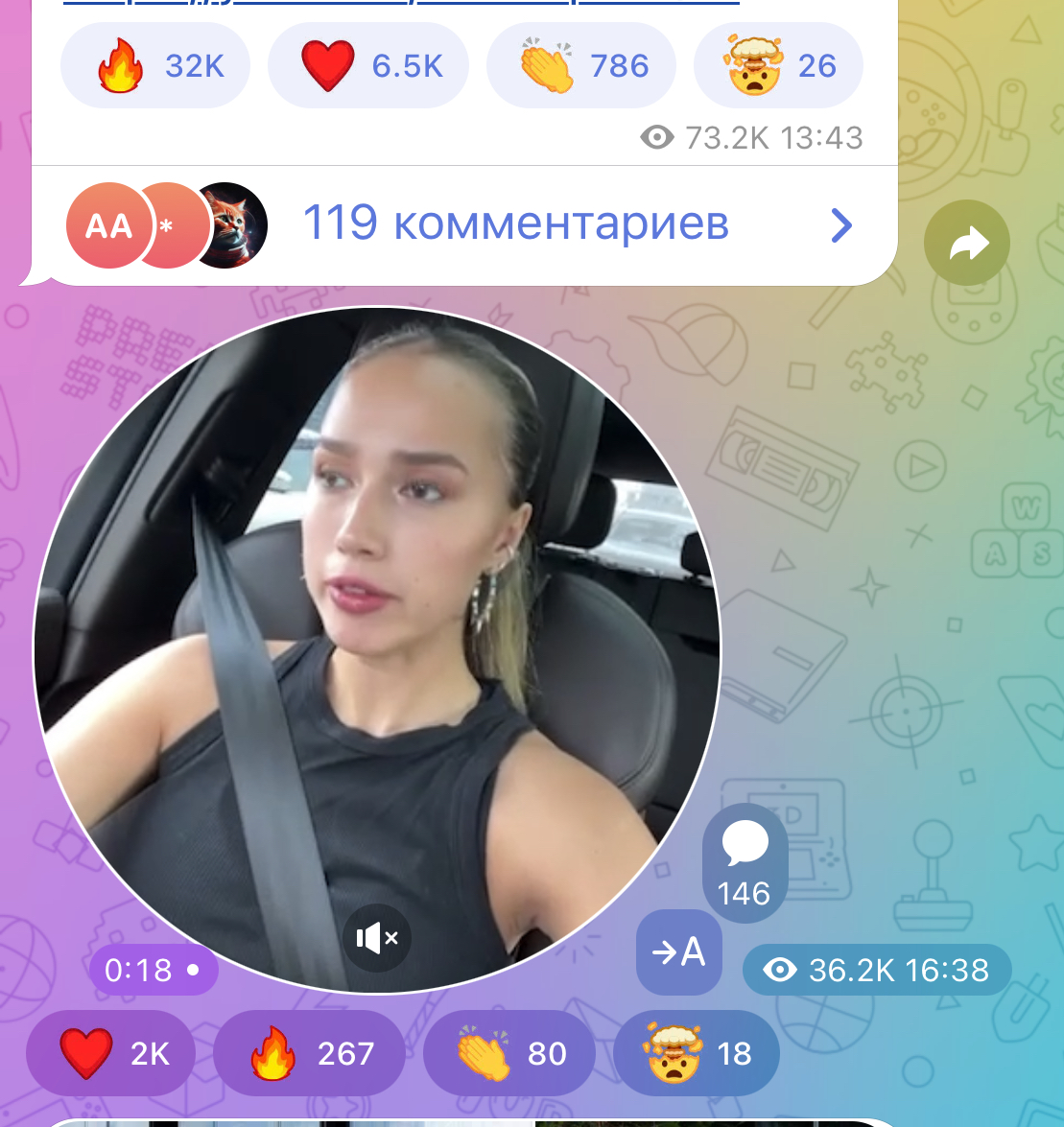The image size is (1064, 1127).
Task: Transcribe the video message to text
Action: (x=678, y=952)
